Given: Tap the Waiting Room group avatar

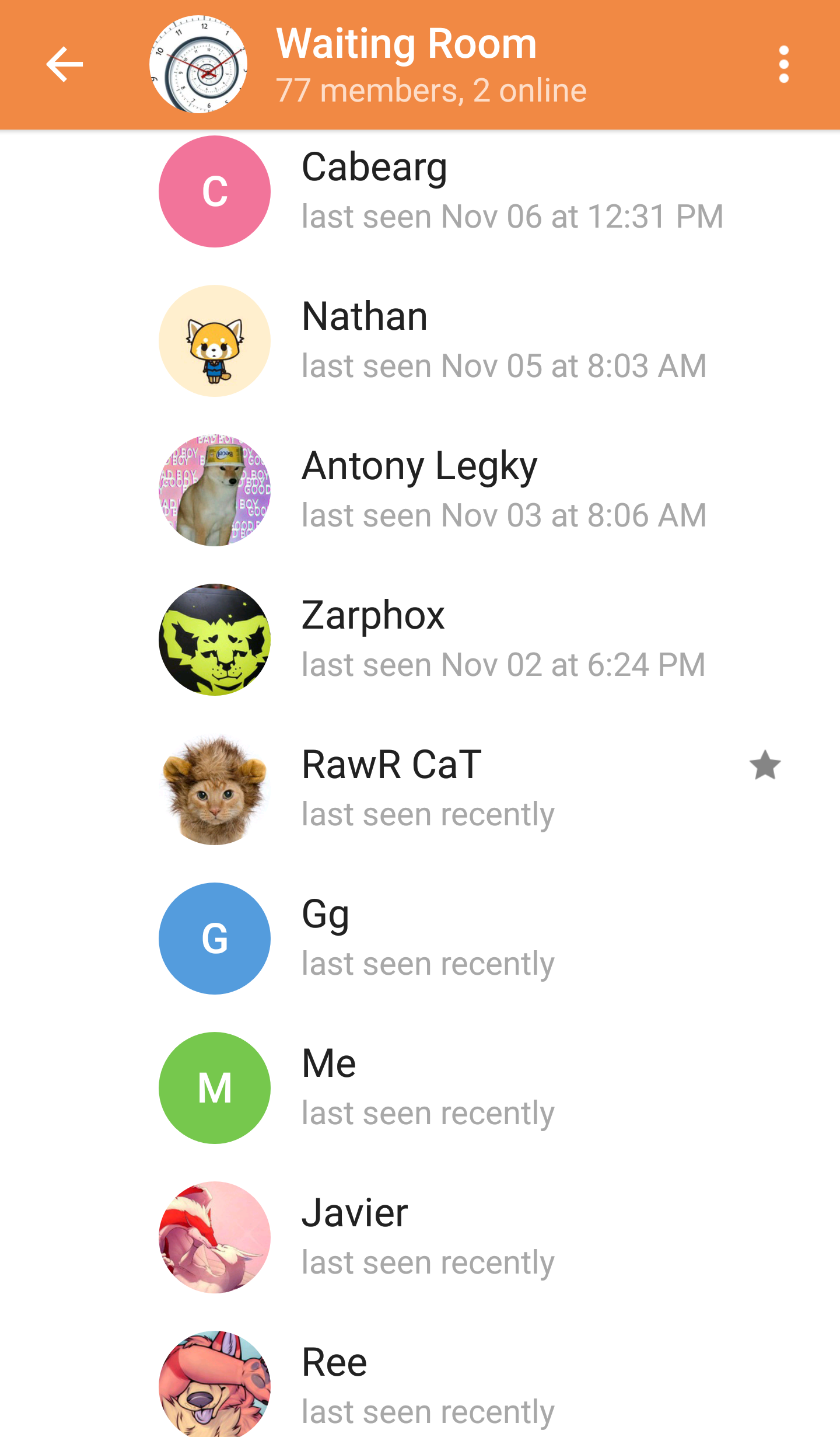Looking at the screenshot, I should [x=198, y=64].
